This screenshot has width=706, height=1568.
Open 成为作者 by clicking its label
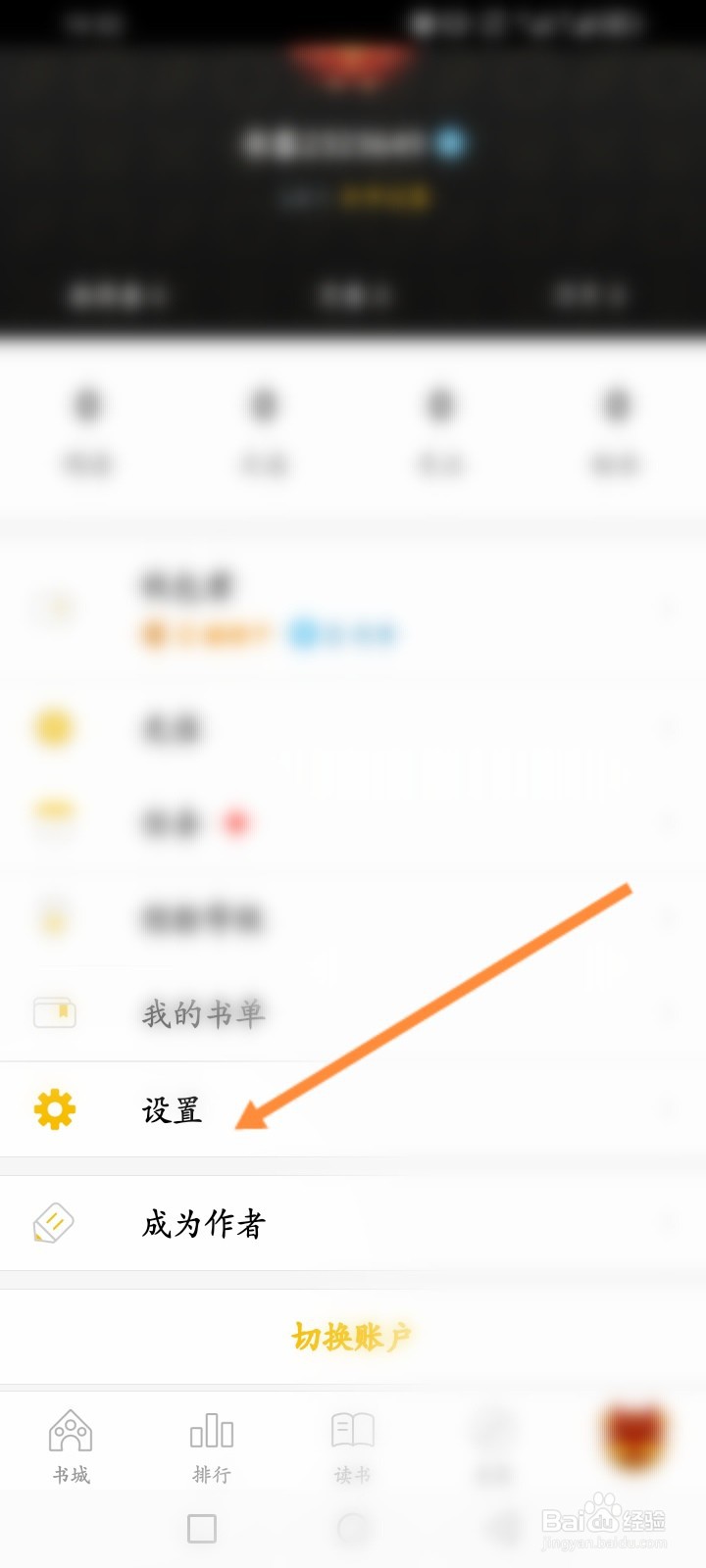tap(203, 1223)
